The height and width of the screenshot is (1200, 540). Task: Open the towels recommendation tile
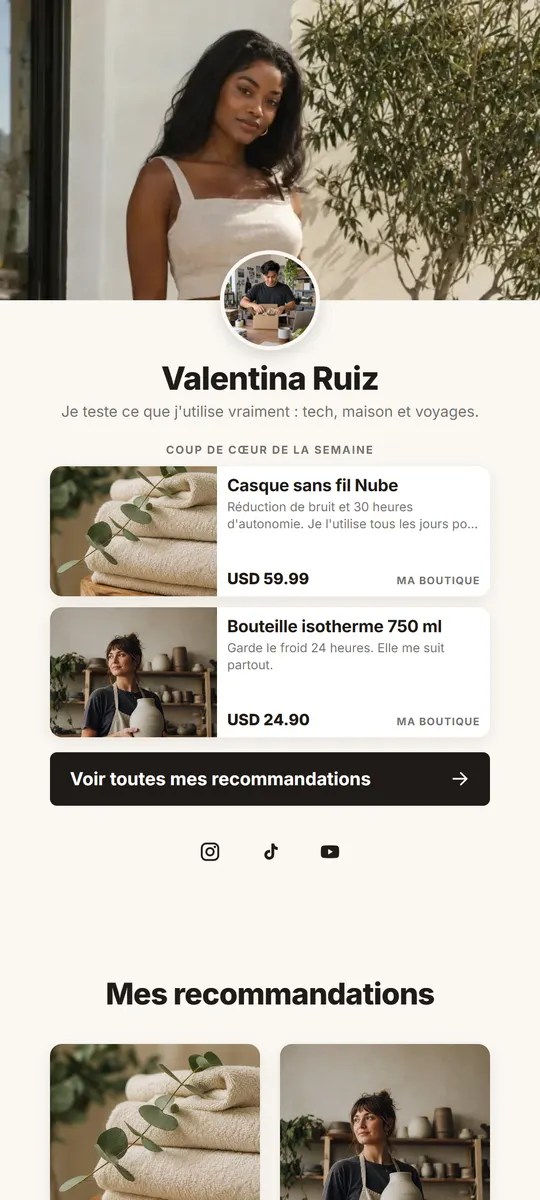pyautogui.click(x=155, y=1122)
